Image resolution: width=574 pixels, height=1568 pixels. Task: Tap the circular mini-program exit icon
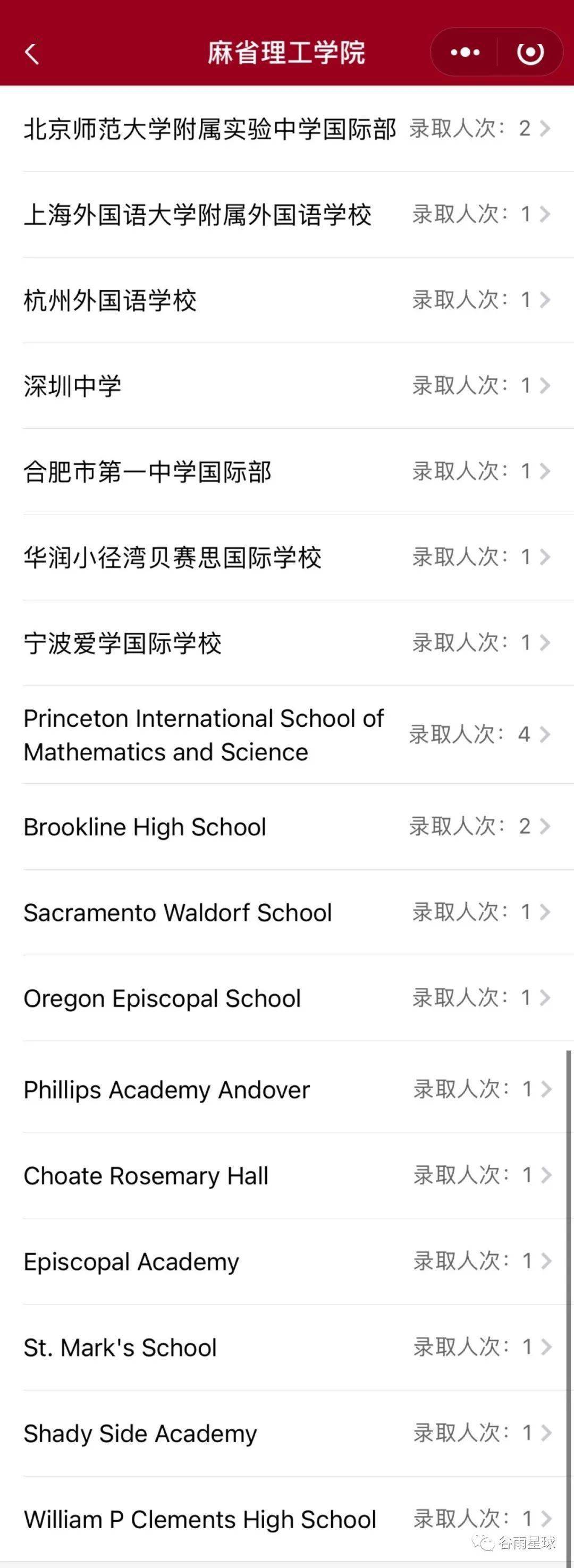pyautogui.click(x=529, y=53)
